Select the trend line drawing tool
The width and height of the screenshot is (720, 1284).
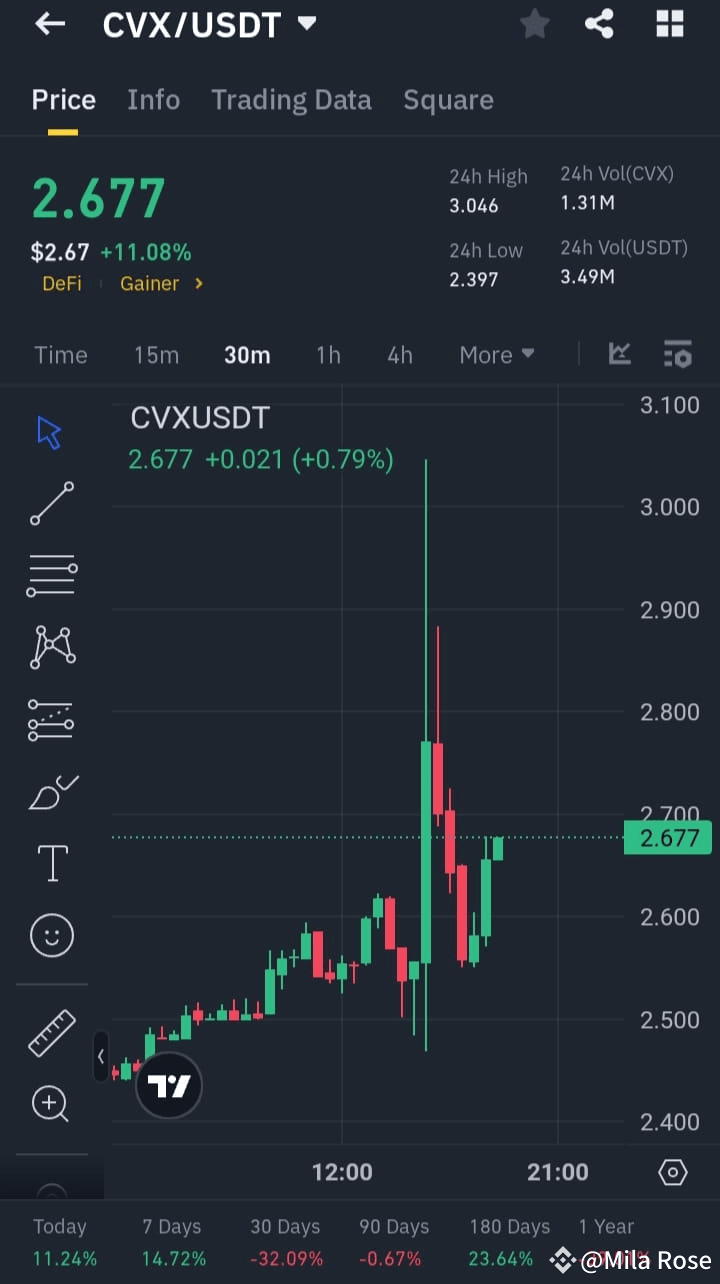pyautogui.click(x=50, y=504)
